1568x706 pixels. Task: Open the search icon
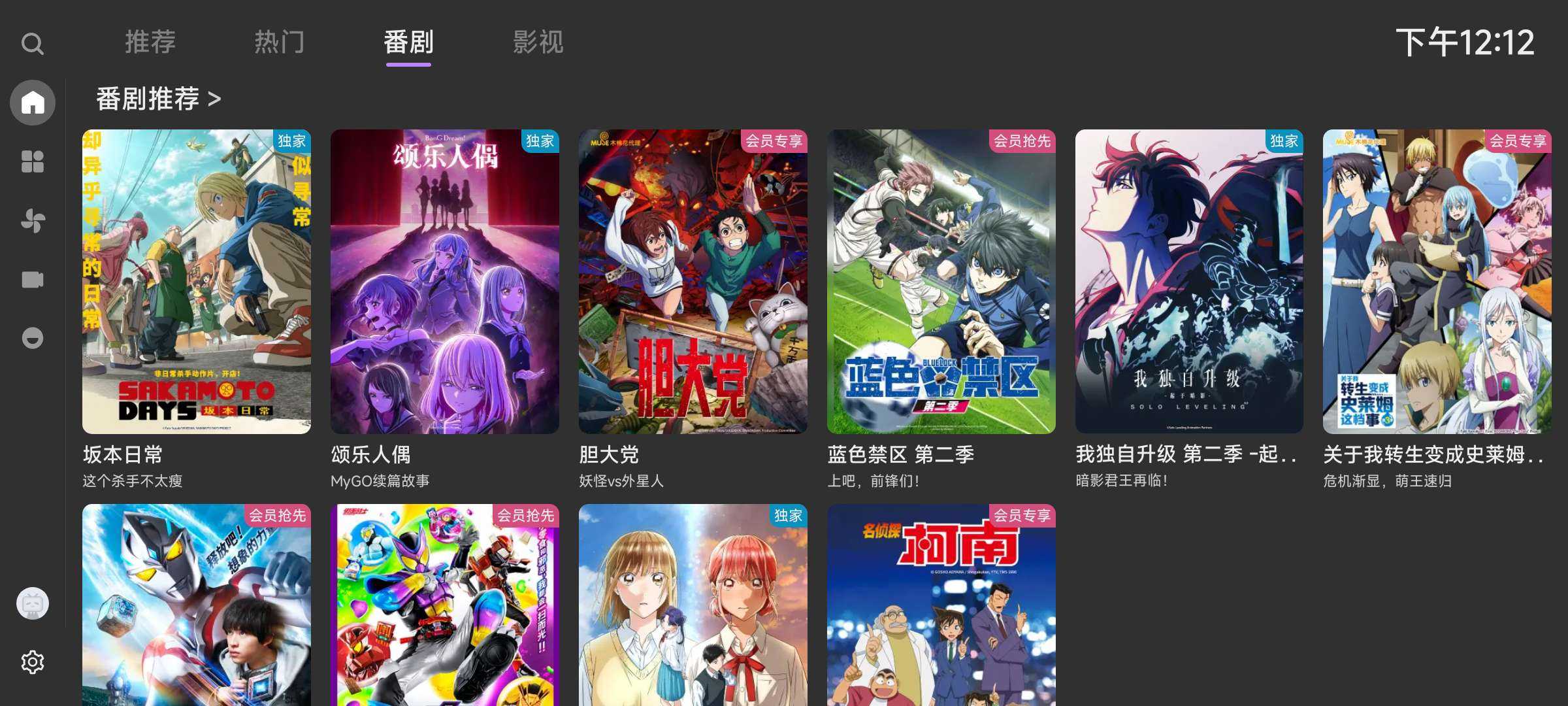pyautogui.click(x=32, y=44)
